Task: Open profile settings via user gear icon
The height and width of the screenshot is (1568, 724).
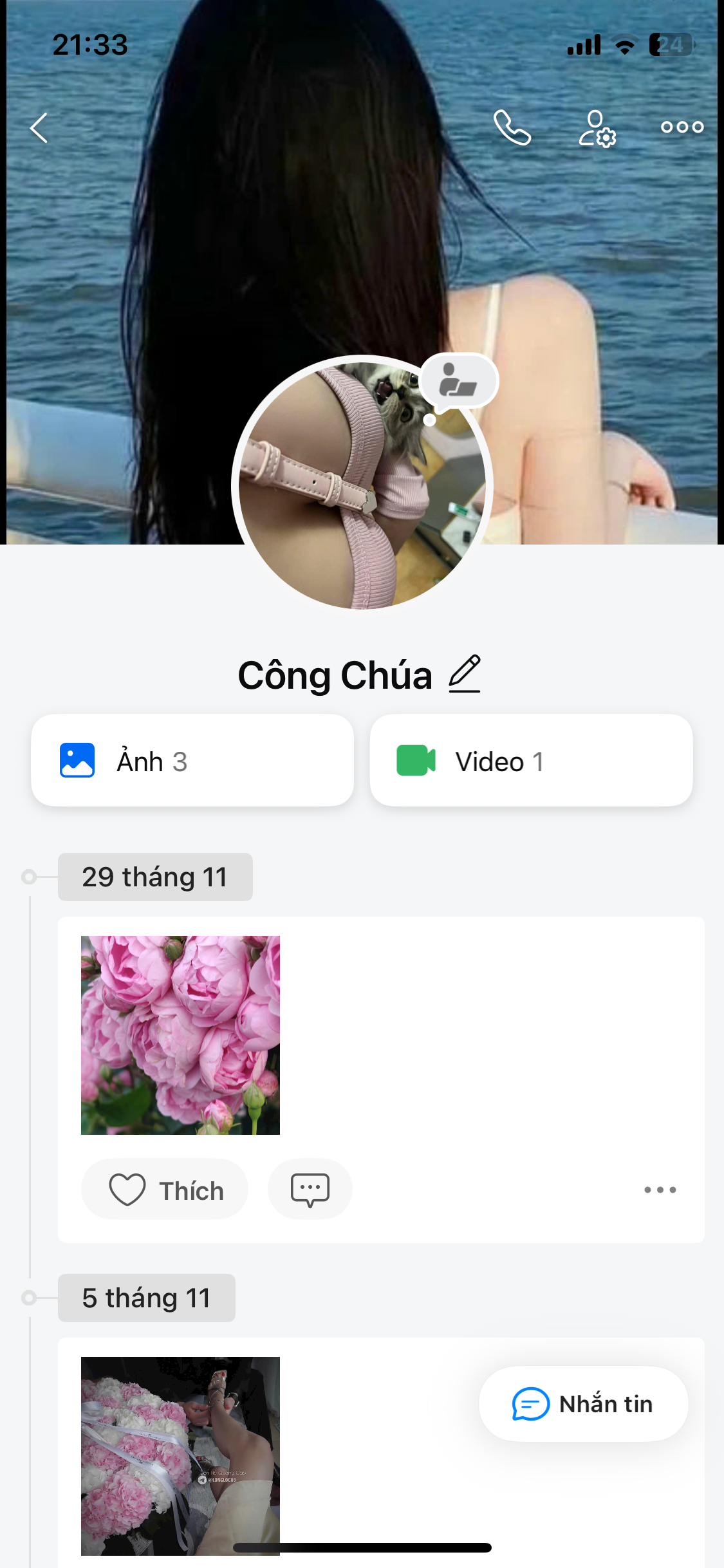Action: (x=596, y=128)
